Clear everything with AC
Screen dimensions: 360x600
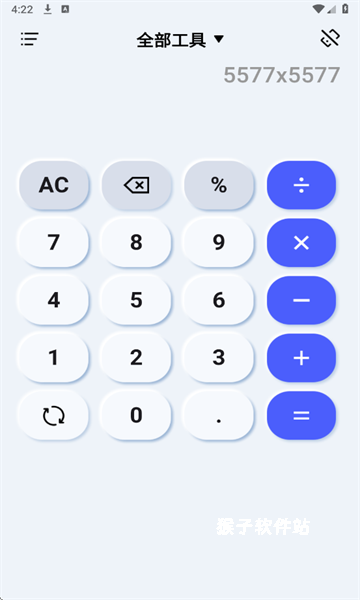[54, 185]
